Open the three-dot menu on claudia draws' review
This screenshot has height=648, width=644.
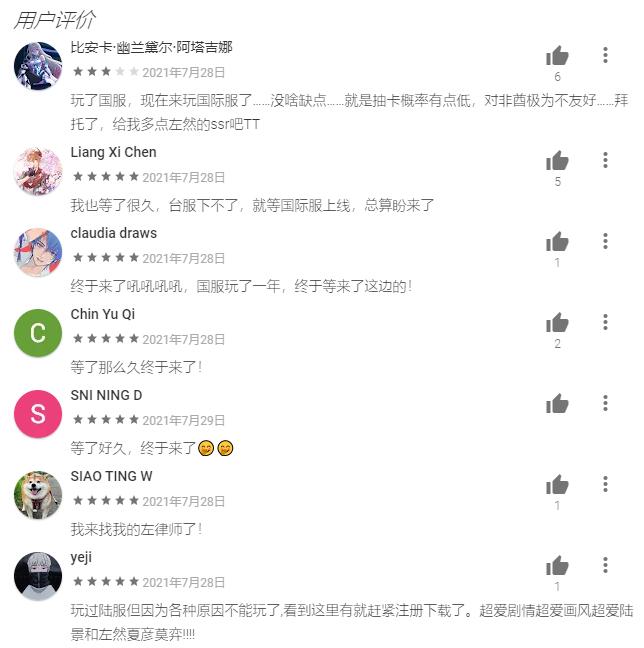(x=605, y=241)
